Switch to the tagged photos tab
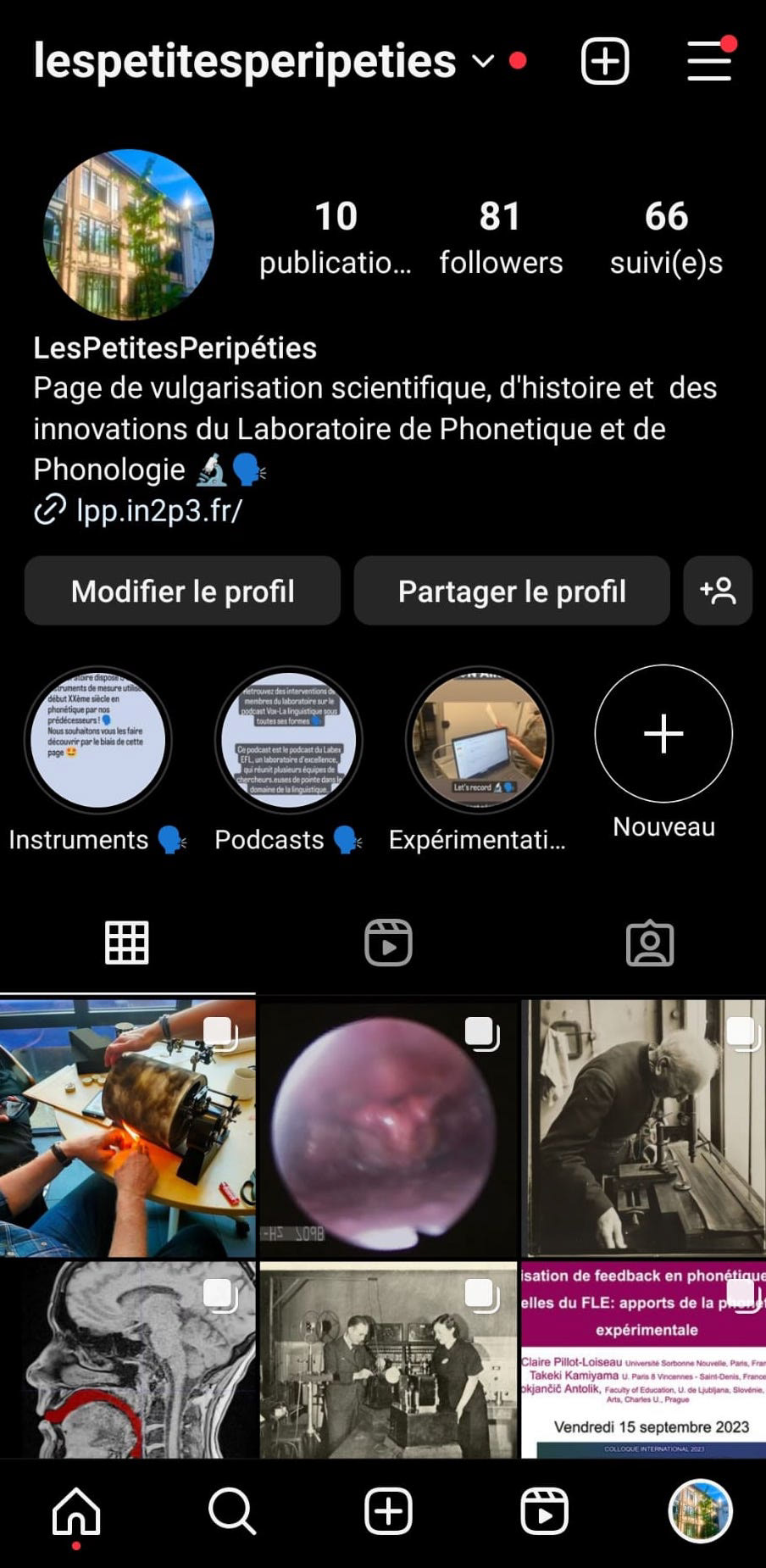 click(x=650, y=943)
